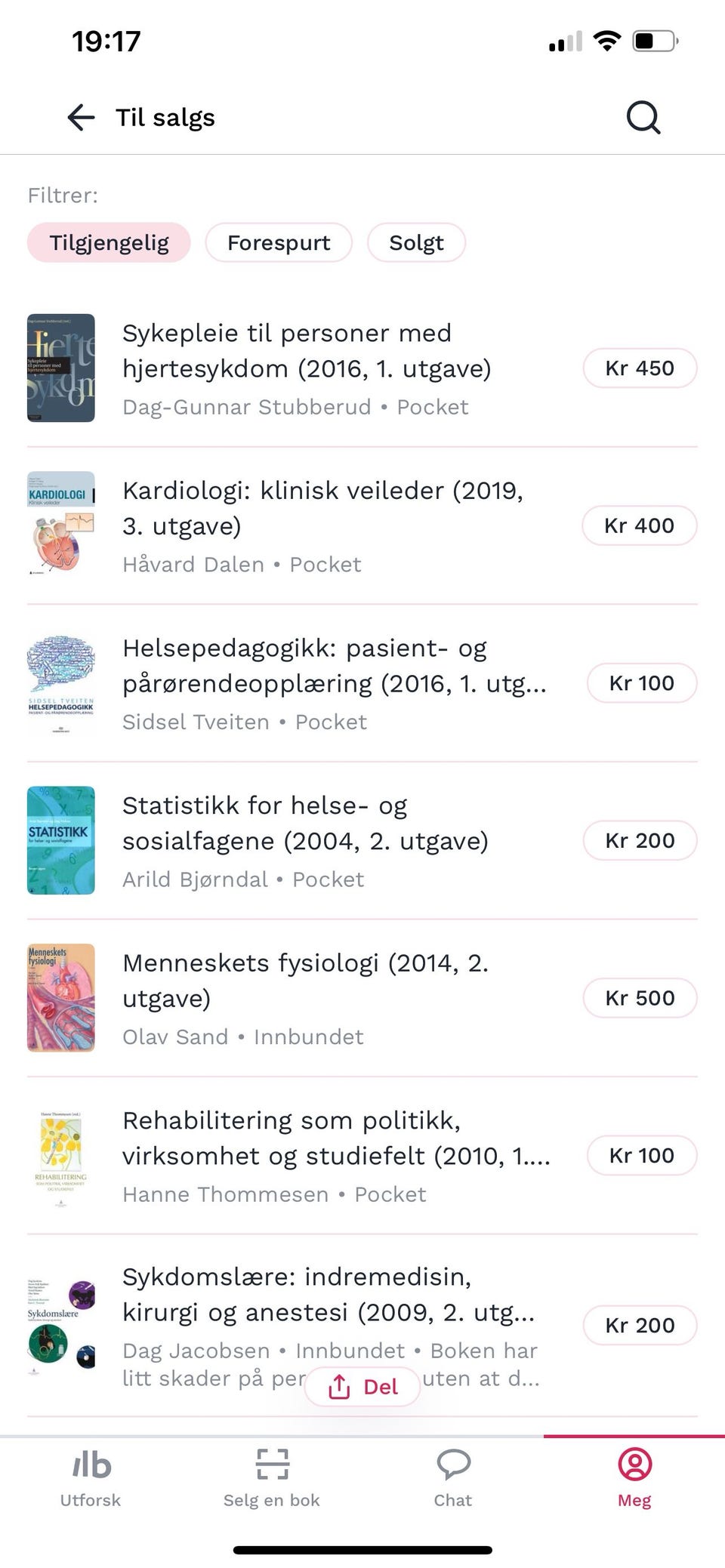Open the Rehabilitering som politikk listing
The height and width of the screenshot is (1568, 725).
[x=338, y=1138]
